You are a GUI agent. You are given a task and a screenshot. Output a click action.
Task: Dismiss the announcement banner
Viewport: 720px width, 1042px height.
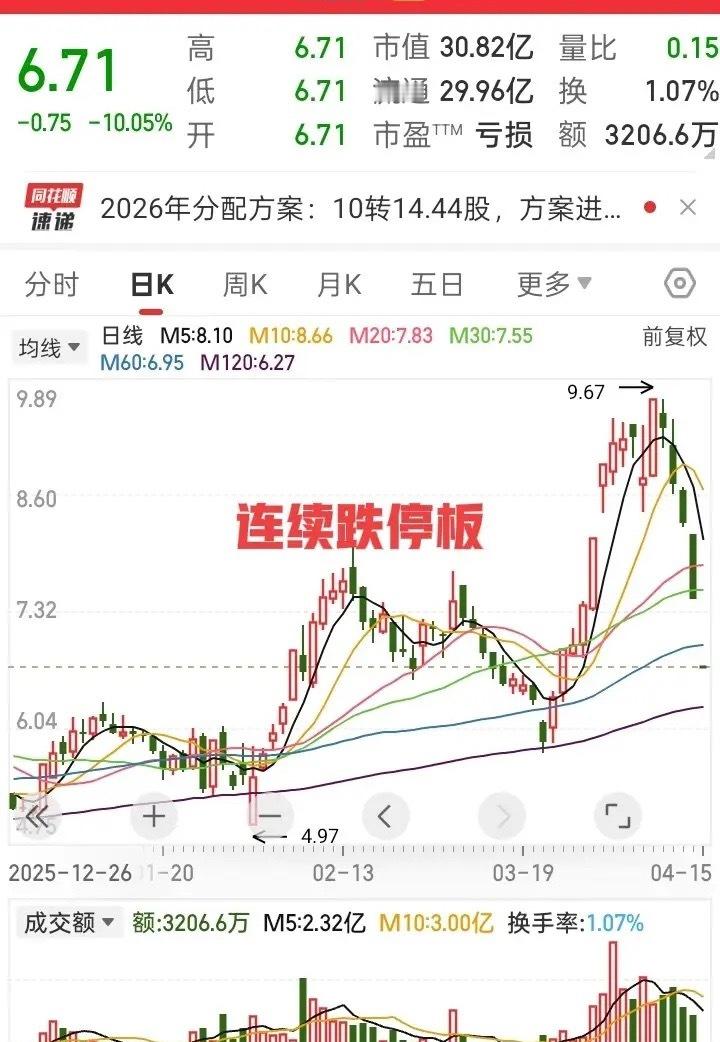pyautogui.click(x=686, y=207)
